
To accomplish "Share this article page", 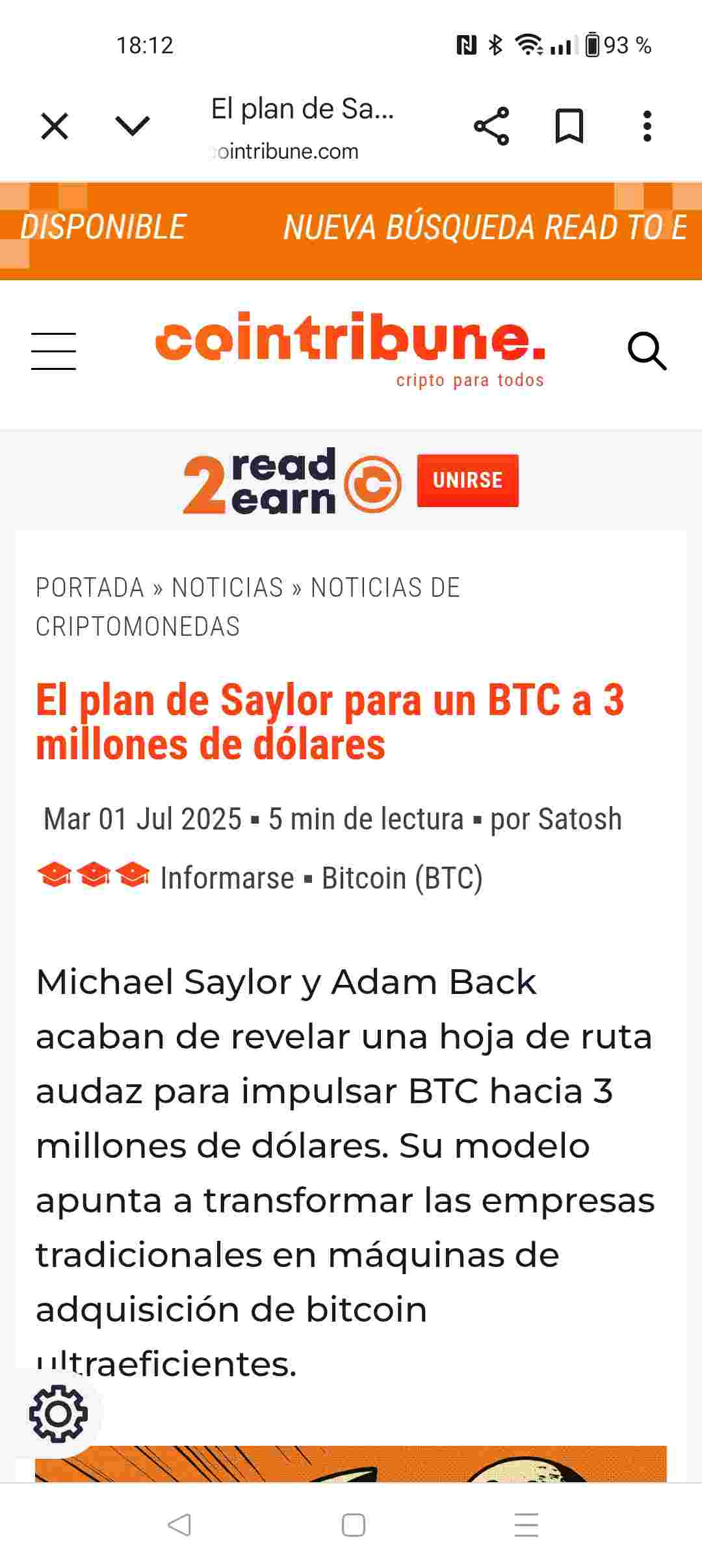I will (491, 126).
